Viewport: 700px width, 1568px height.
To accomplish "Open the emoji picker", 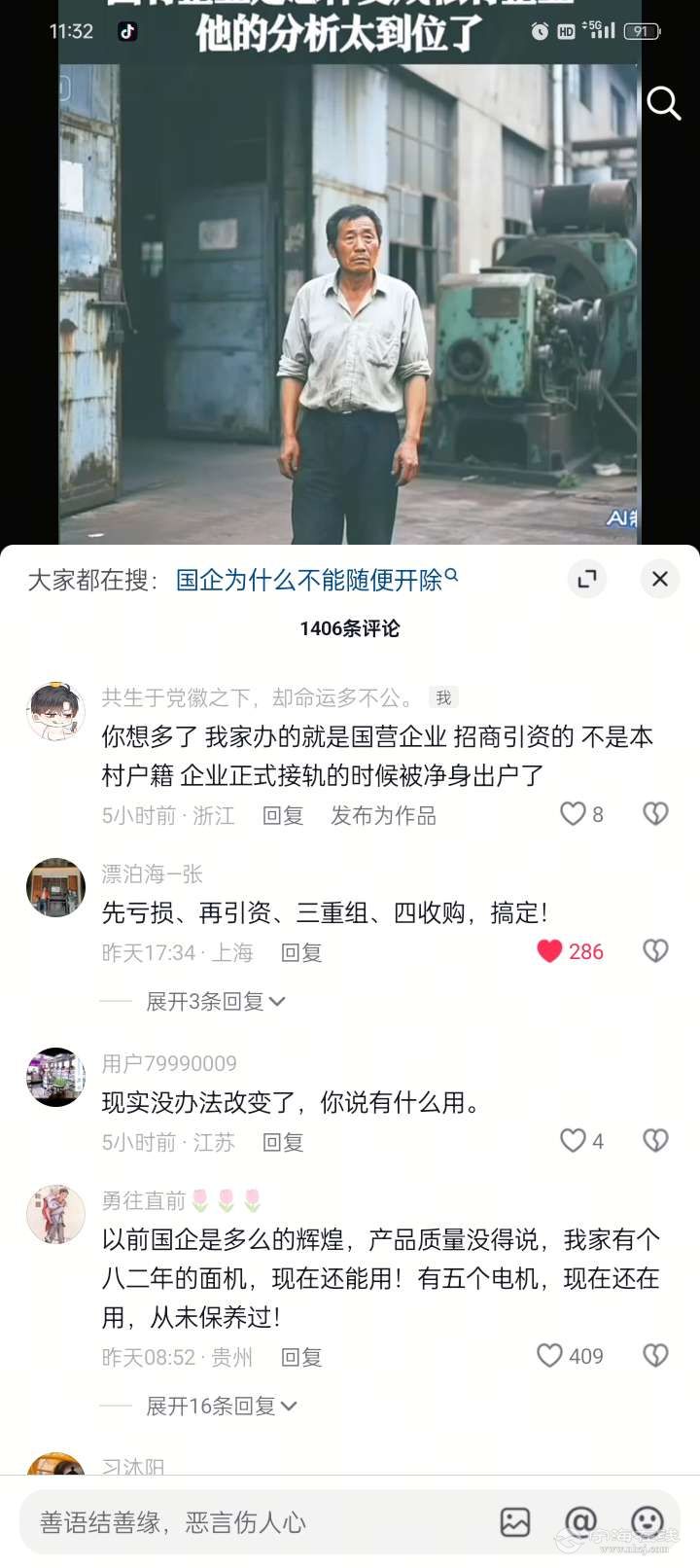I will point(647,1521).
